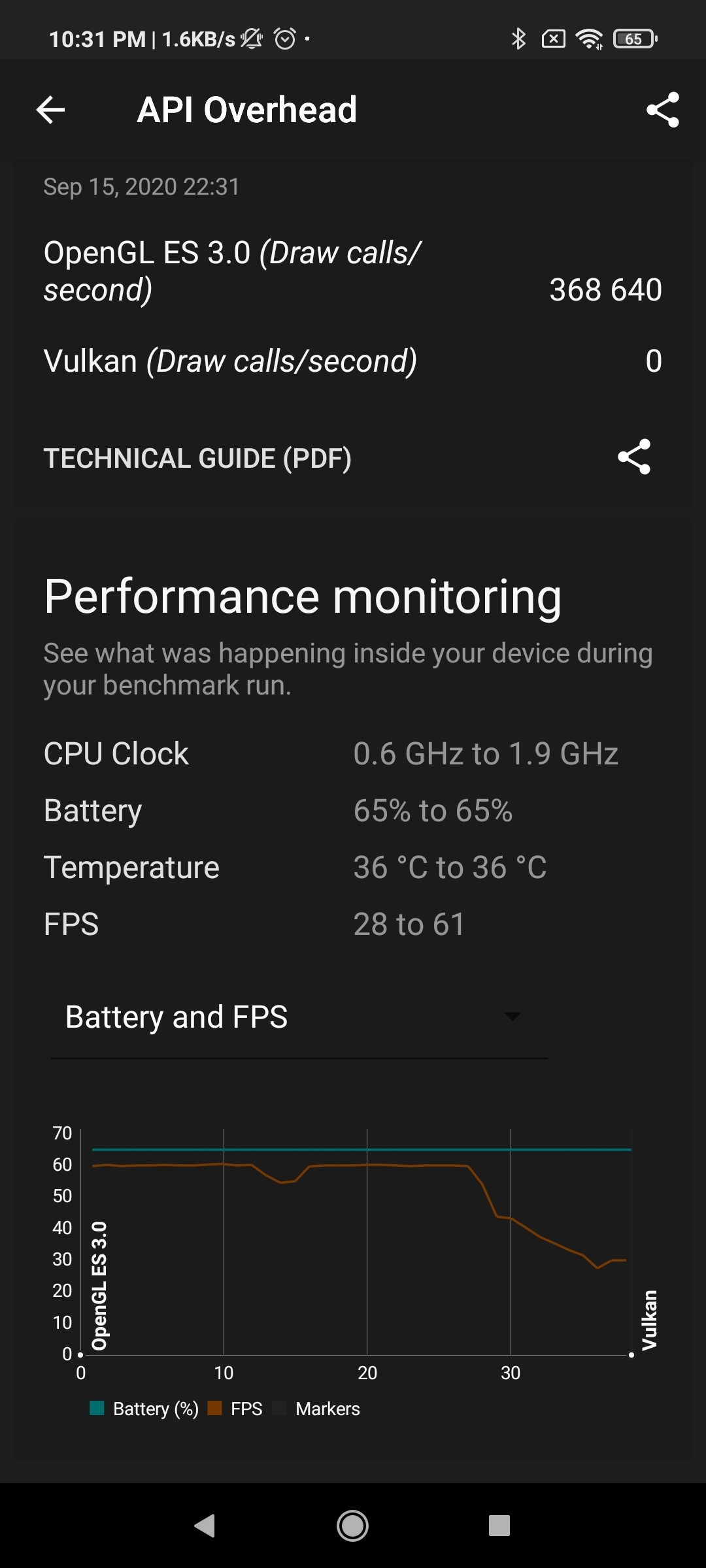Open the Technical Guide (PDF) link
The image size is (706, 1568).
[197, 458]
